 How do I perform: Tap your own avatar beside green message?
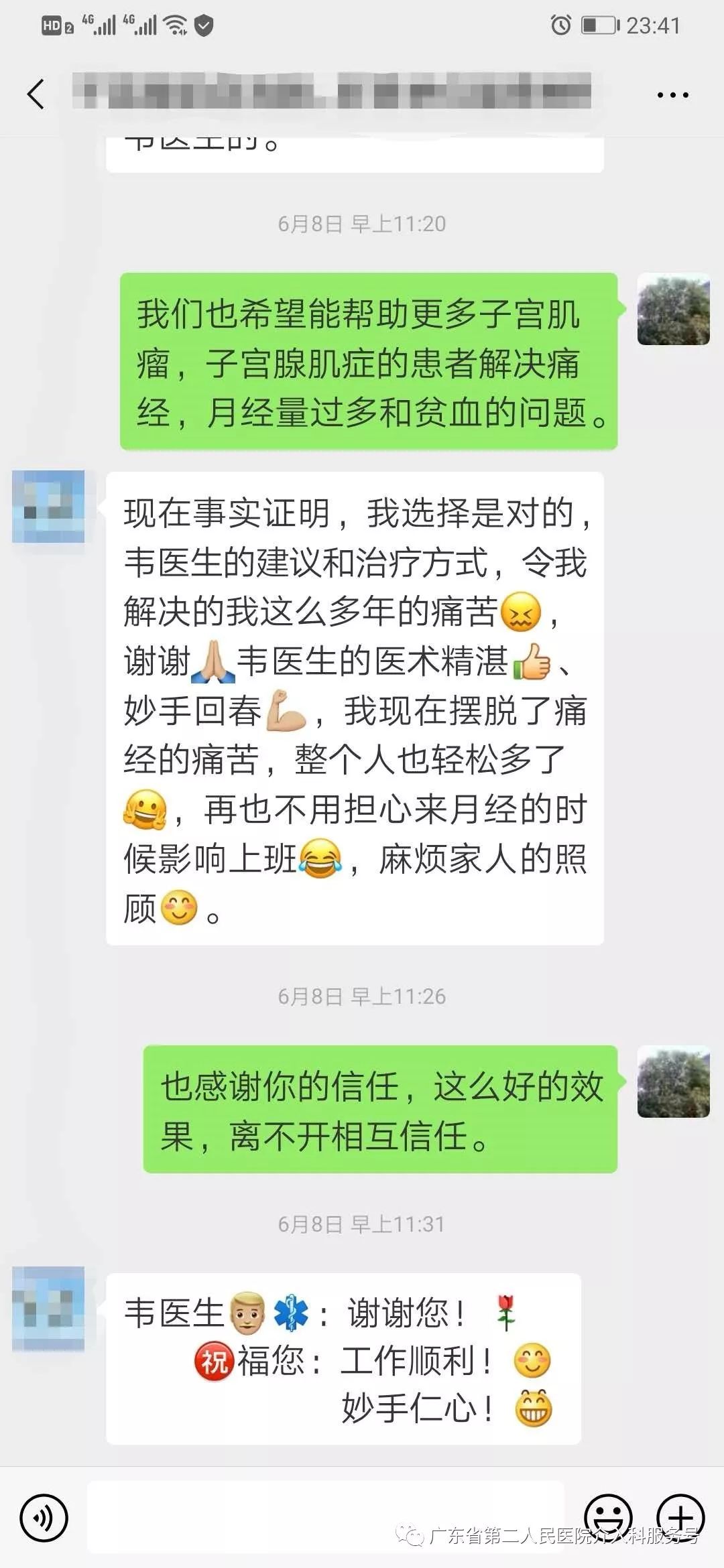pyautogui.click(x=674, y=308)
